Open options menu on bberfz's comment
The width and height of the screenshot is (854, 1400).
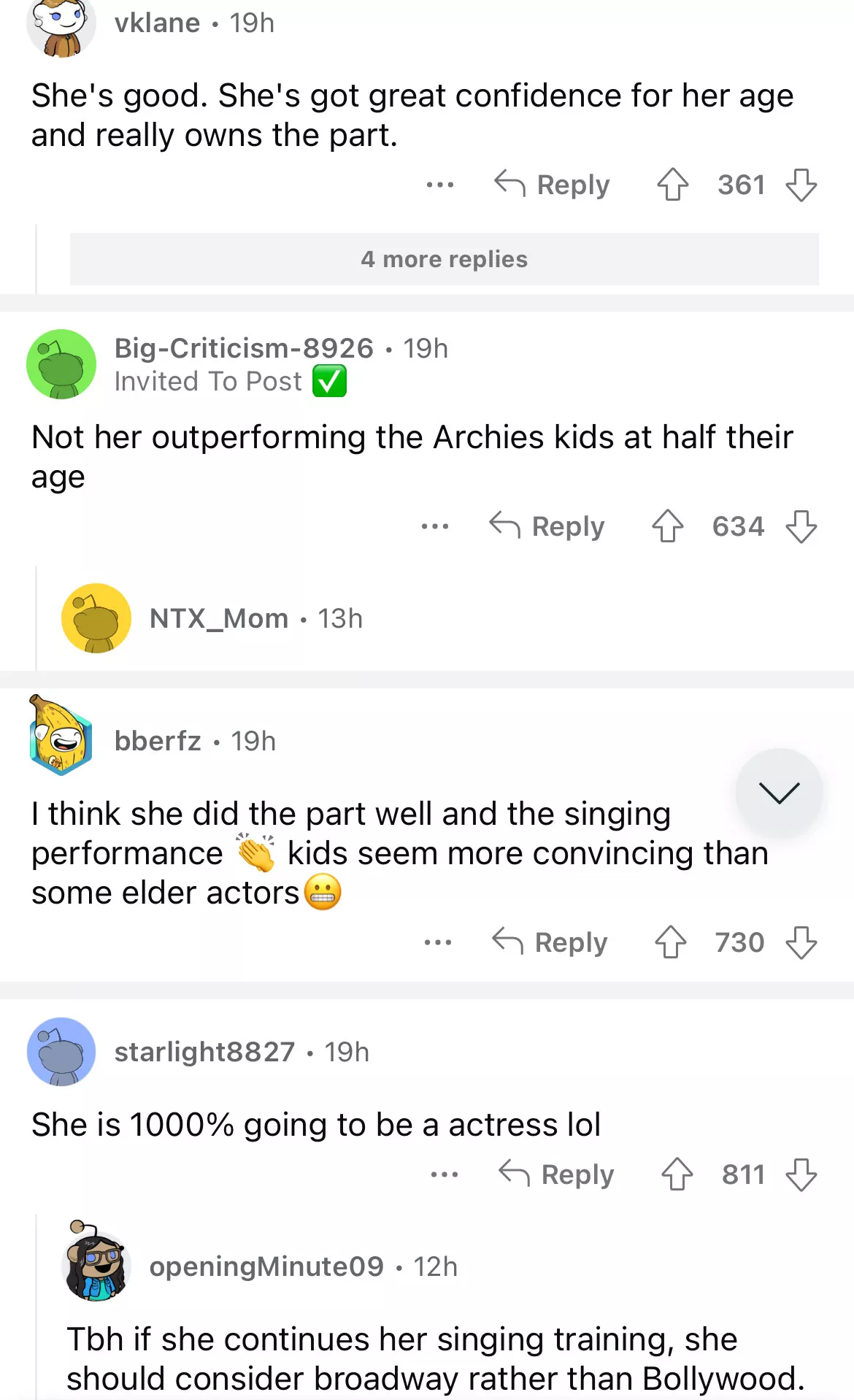[x=438, y=942]
